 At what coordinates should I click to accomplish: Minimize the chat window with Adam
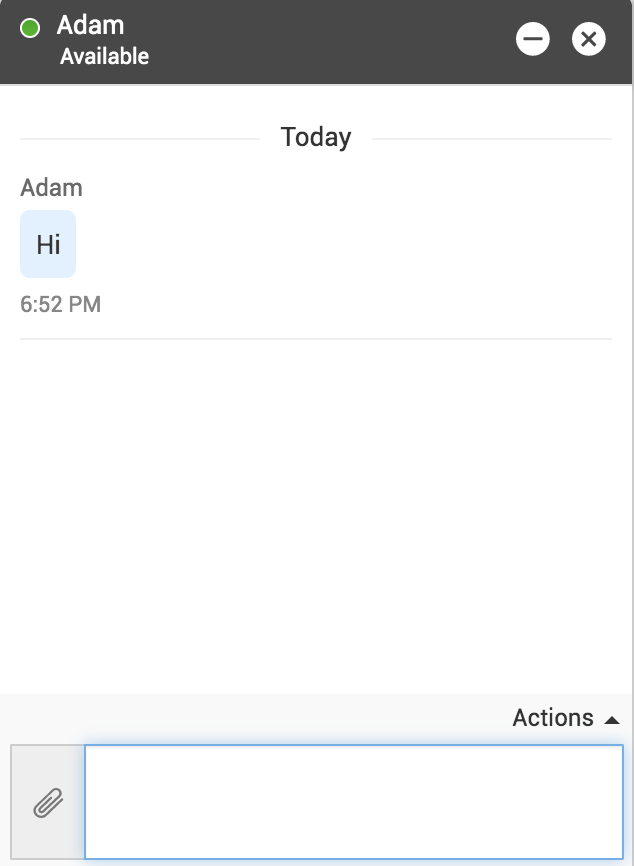pyautogui.click(x=532, y=39)
